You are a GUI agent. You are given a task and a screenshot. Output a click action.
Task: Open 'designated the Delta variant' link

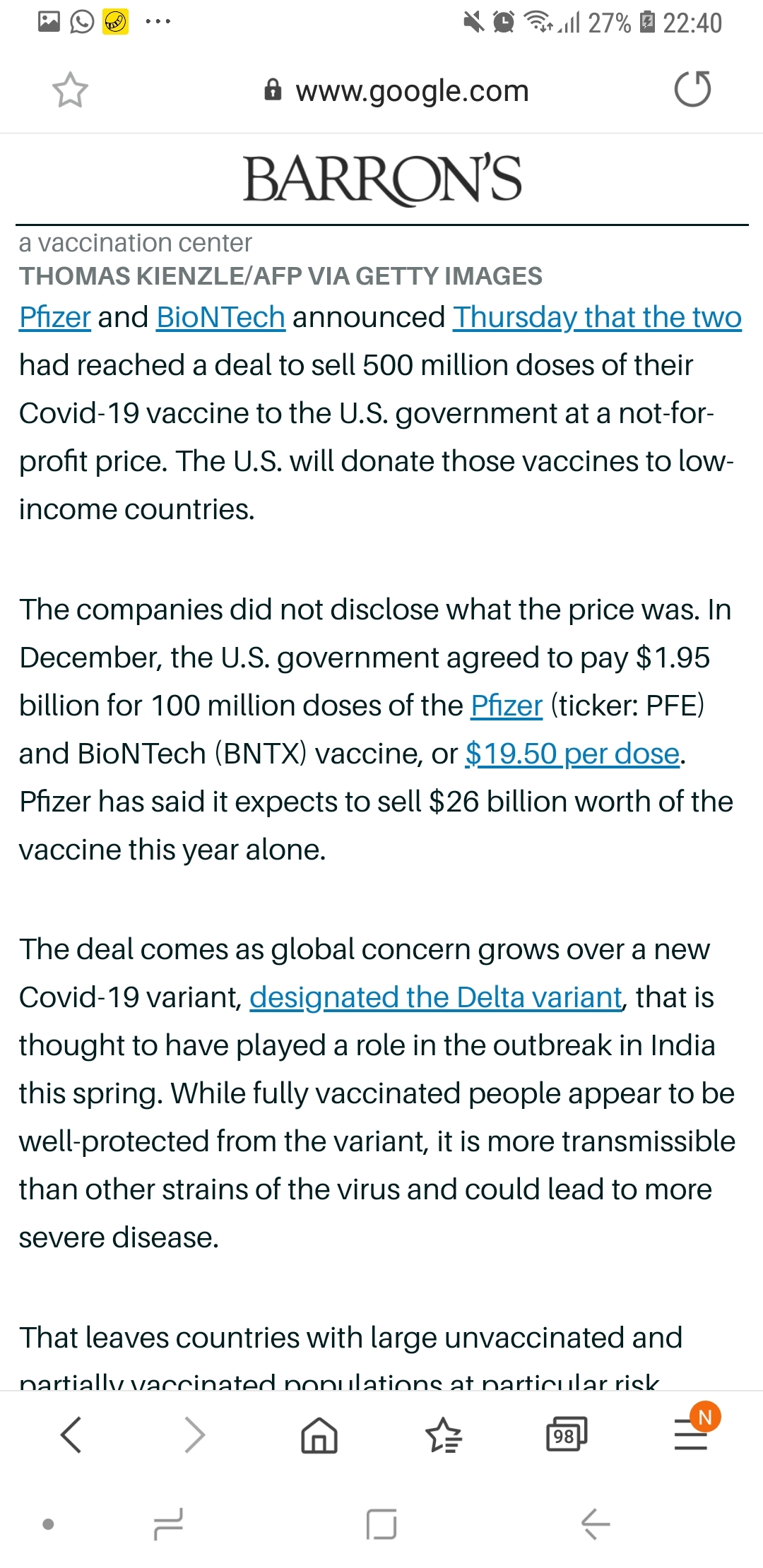pyautogui.click(x=436, y=997)
